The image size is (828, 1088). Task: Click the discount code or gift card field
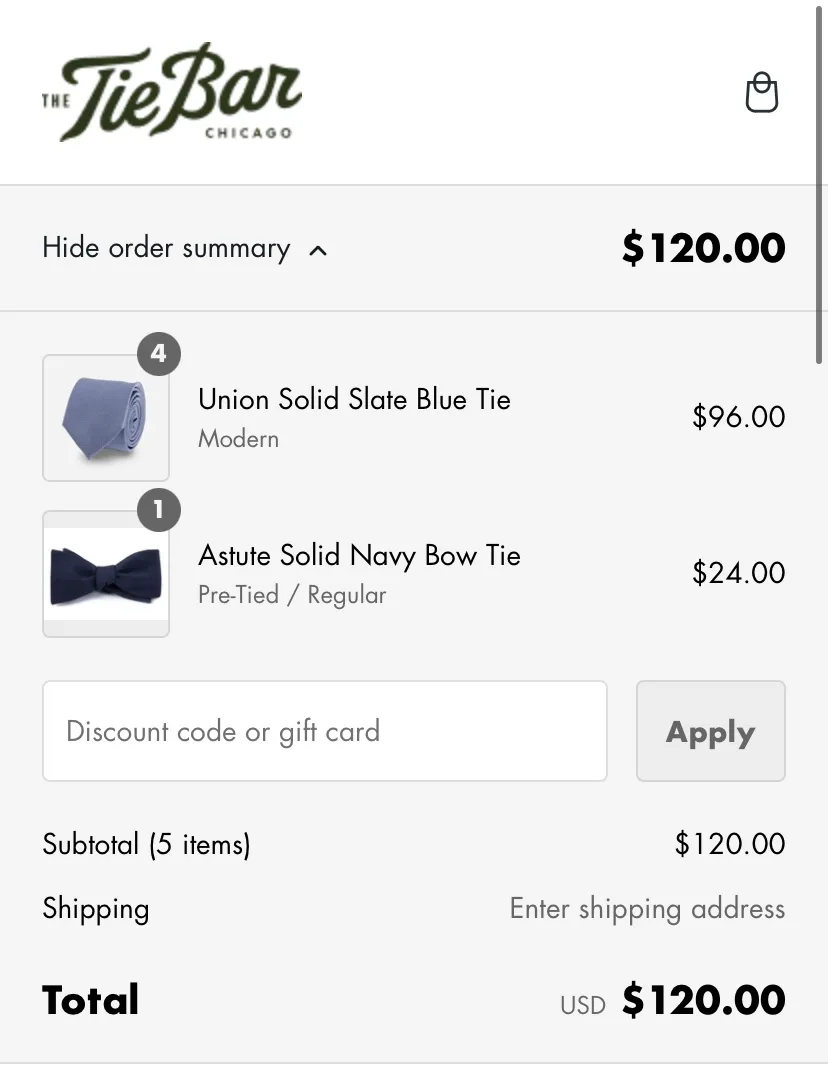click(325, 731)
